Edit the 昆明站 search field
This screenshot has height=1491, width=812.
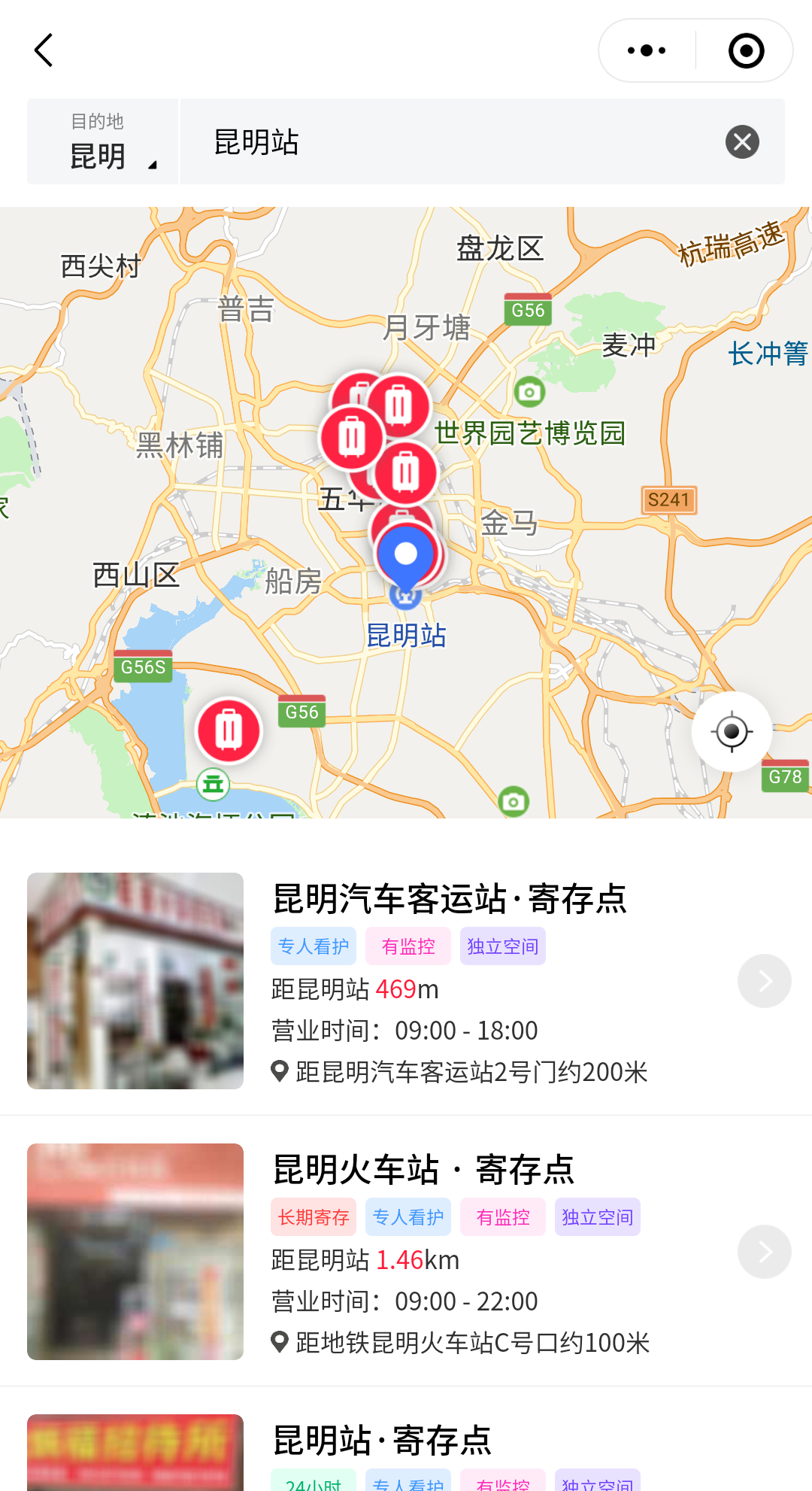tap(451, 142)
